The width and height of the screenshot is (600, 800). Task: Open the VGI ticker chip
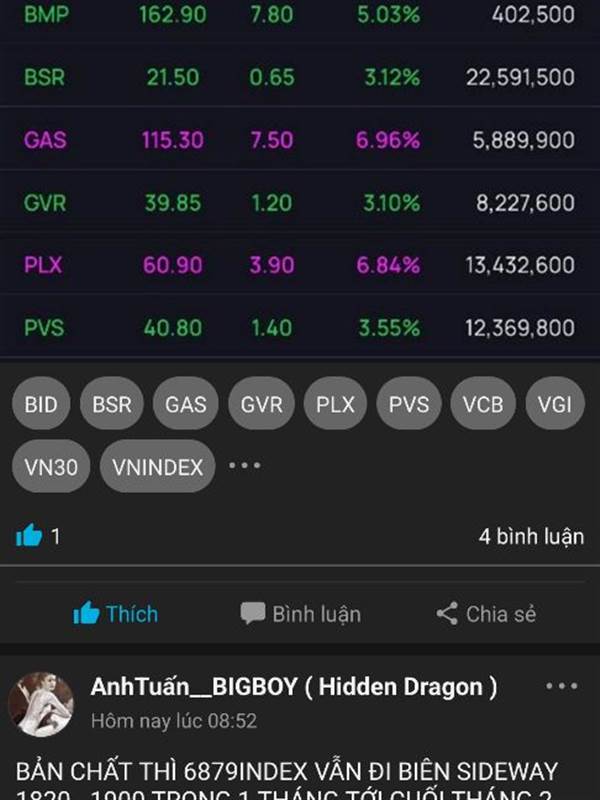[x=555, y=405]
